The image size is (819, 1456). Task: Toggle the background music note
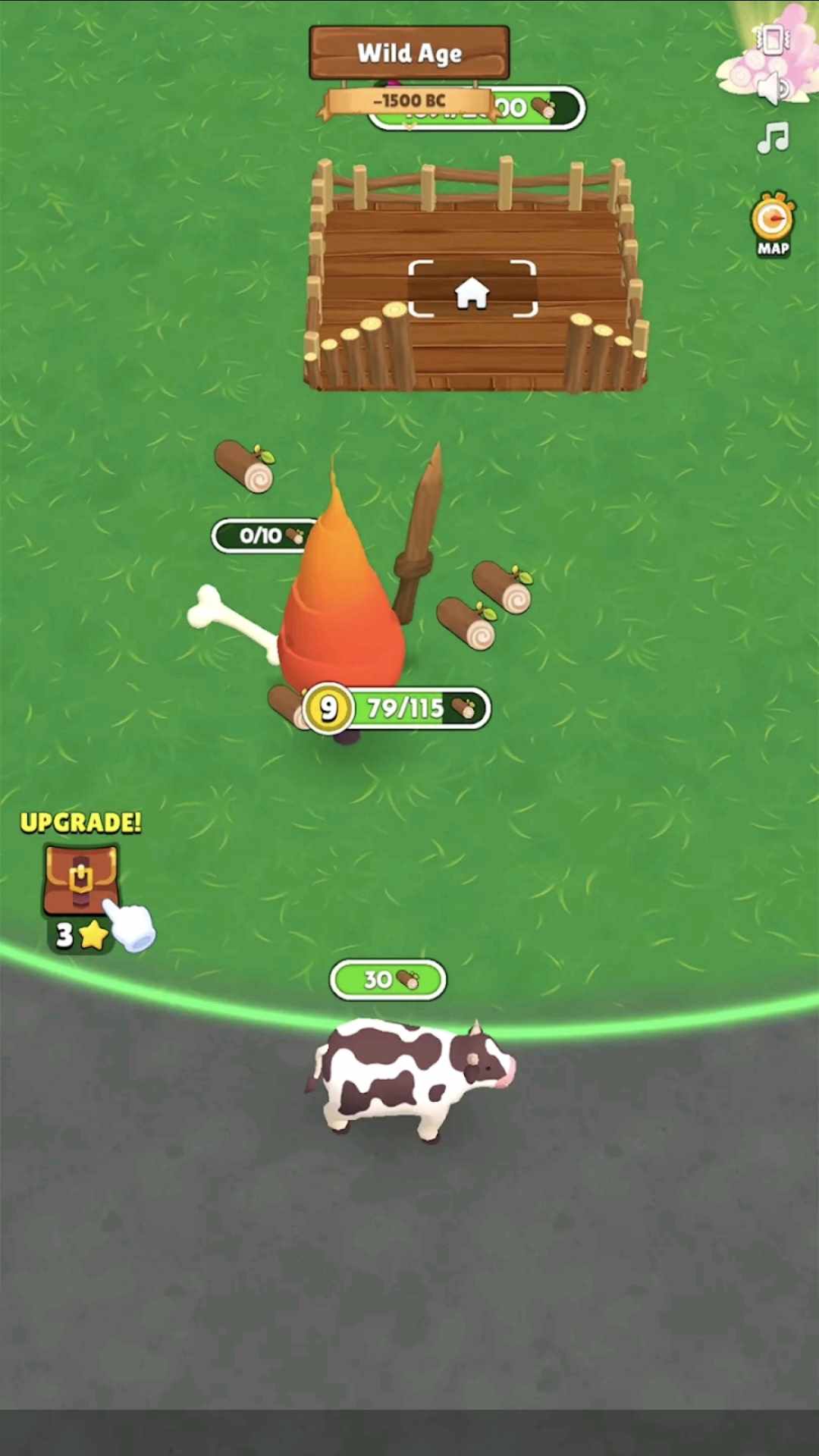click(x=773, y=139)
